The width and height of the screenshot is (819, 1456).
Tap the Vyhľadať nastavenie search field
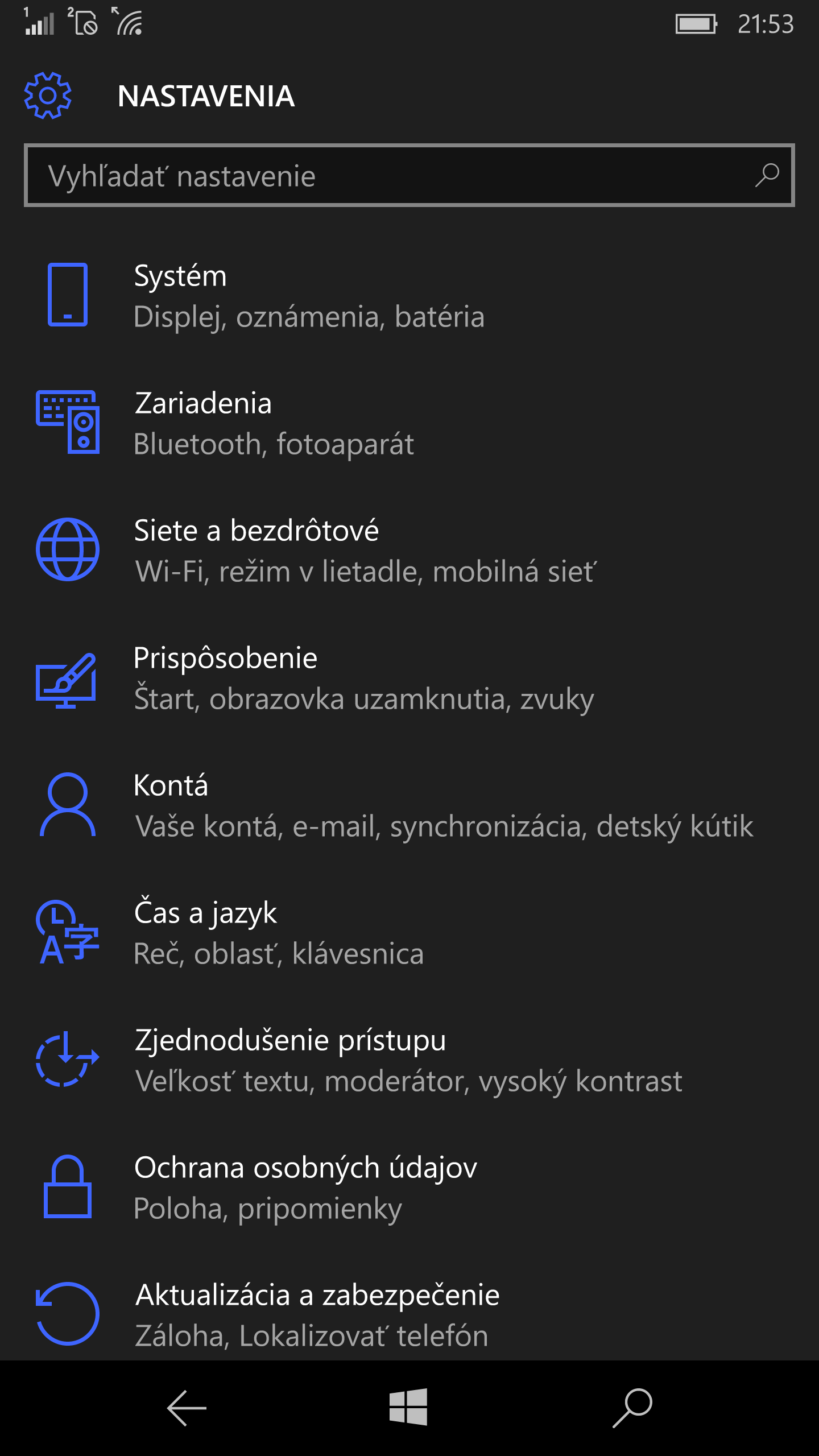(409, 175)
